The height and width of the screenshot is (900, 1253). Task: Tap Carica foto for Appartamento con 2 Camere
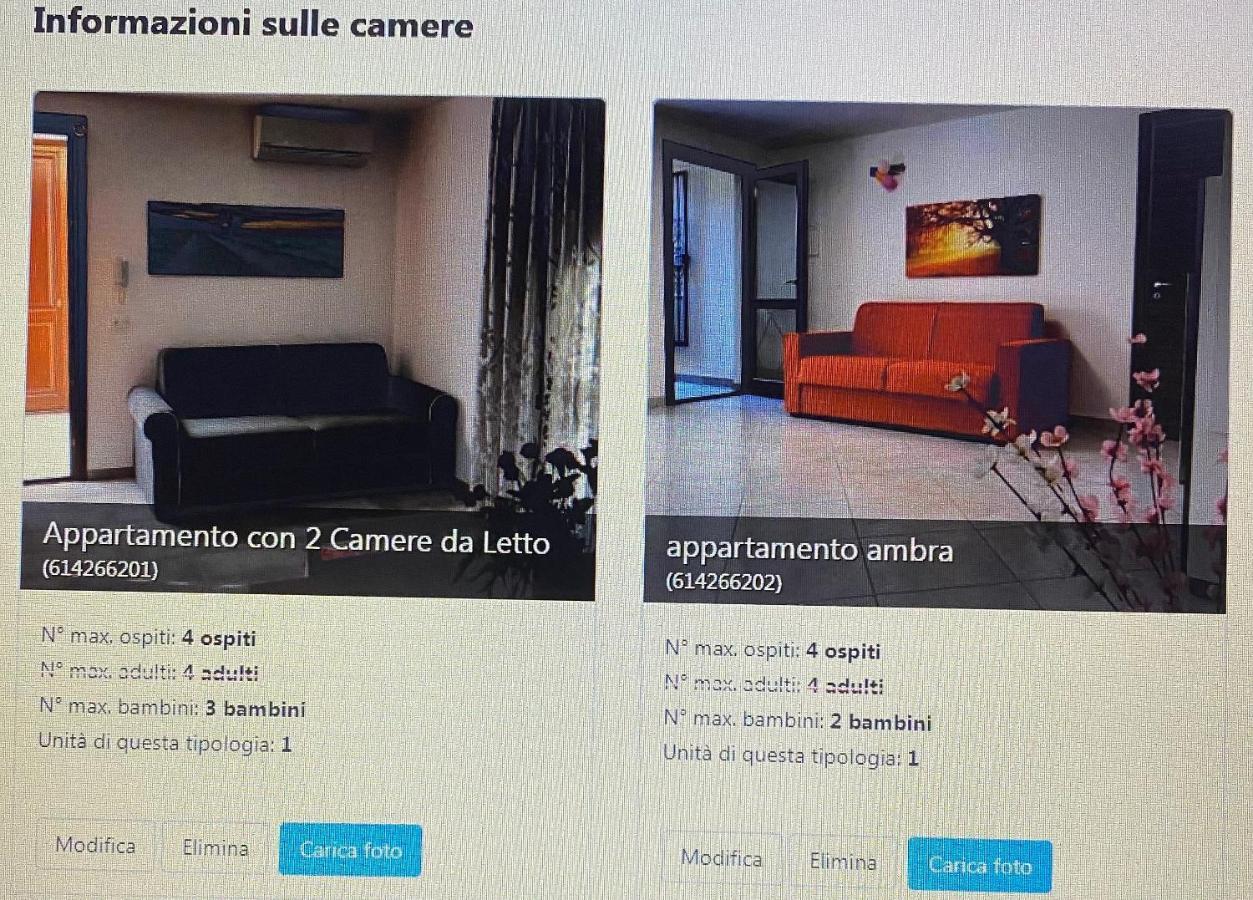(x=350, y=851)
